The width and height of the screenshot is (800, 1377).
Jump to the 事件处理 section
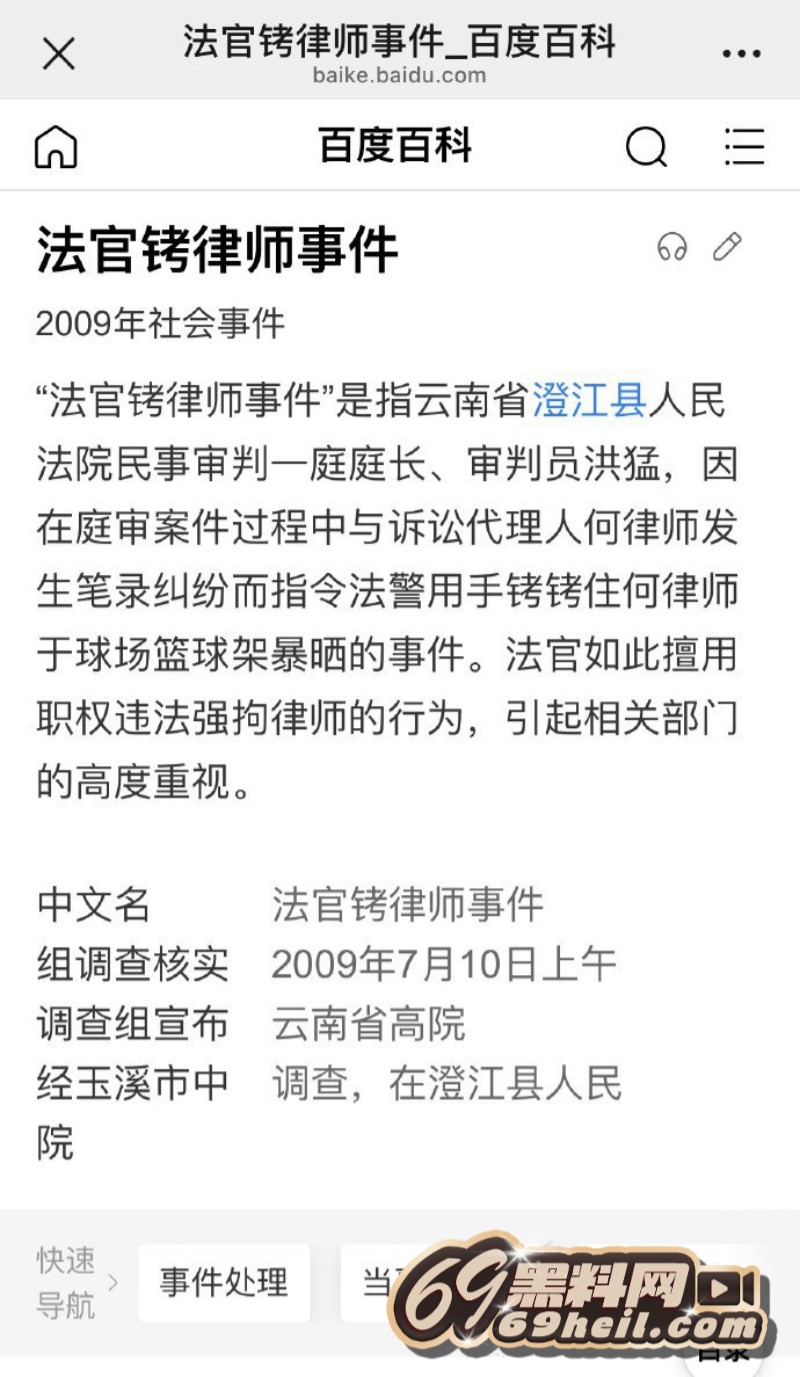coord(224,1282)
